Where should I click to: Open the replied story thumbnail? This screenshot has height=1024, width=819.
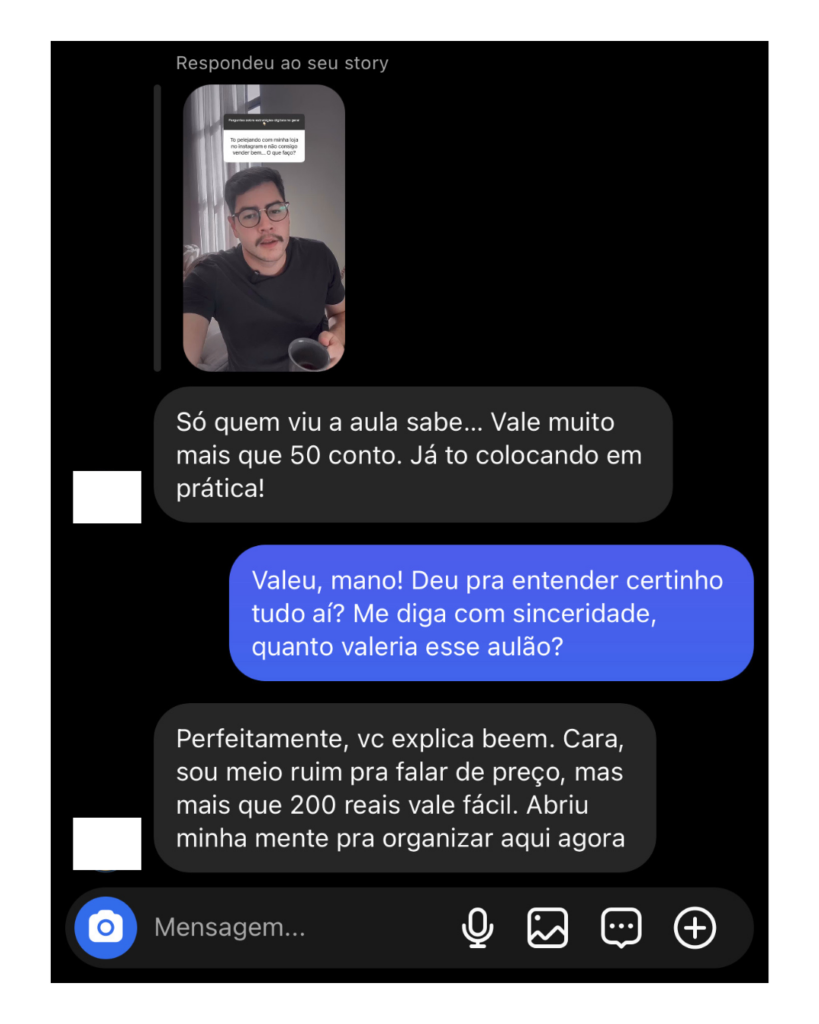click(x=264, y=228)
